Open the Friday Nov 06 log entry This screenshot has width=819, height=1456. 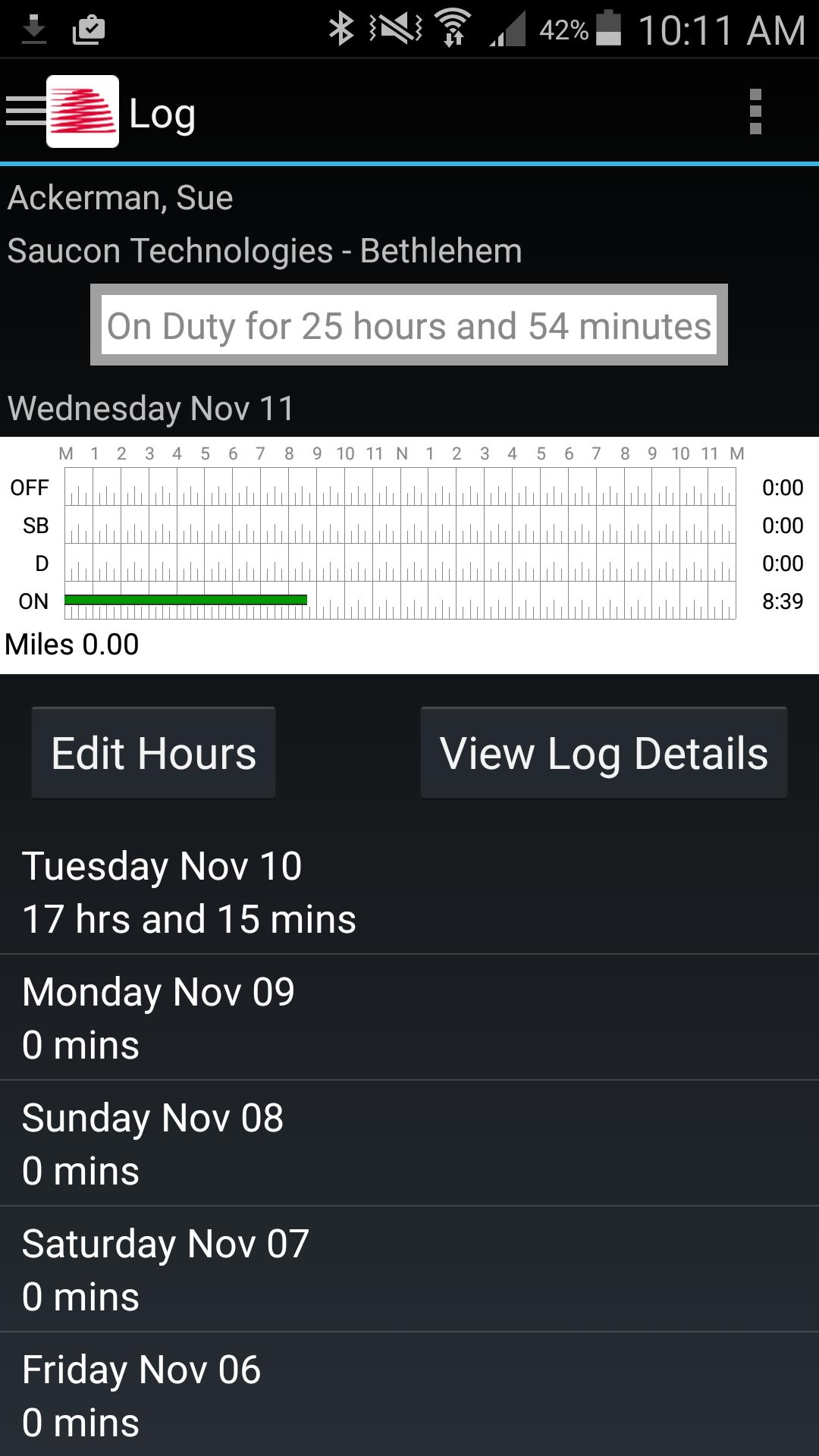click(409, 1395)
